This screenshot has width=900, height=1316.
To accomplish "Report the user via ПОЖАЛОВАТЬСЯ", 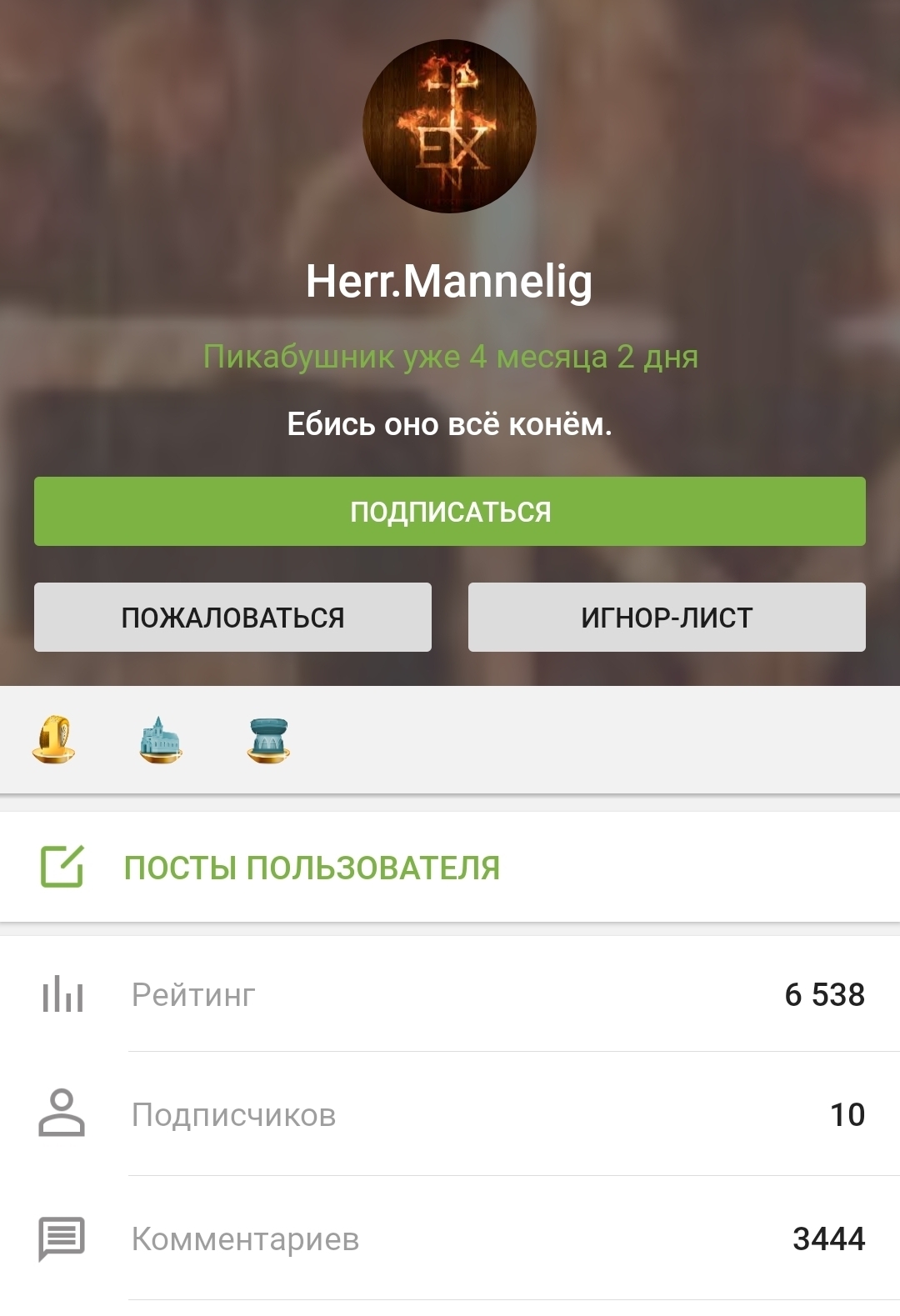I will click(x=232, y=618).
